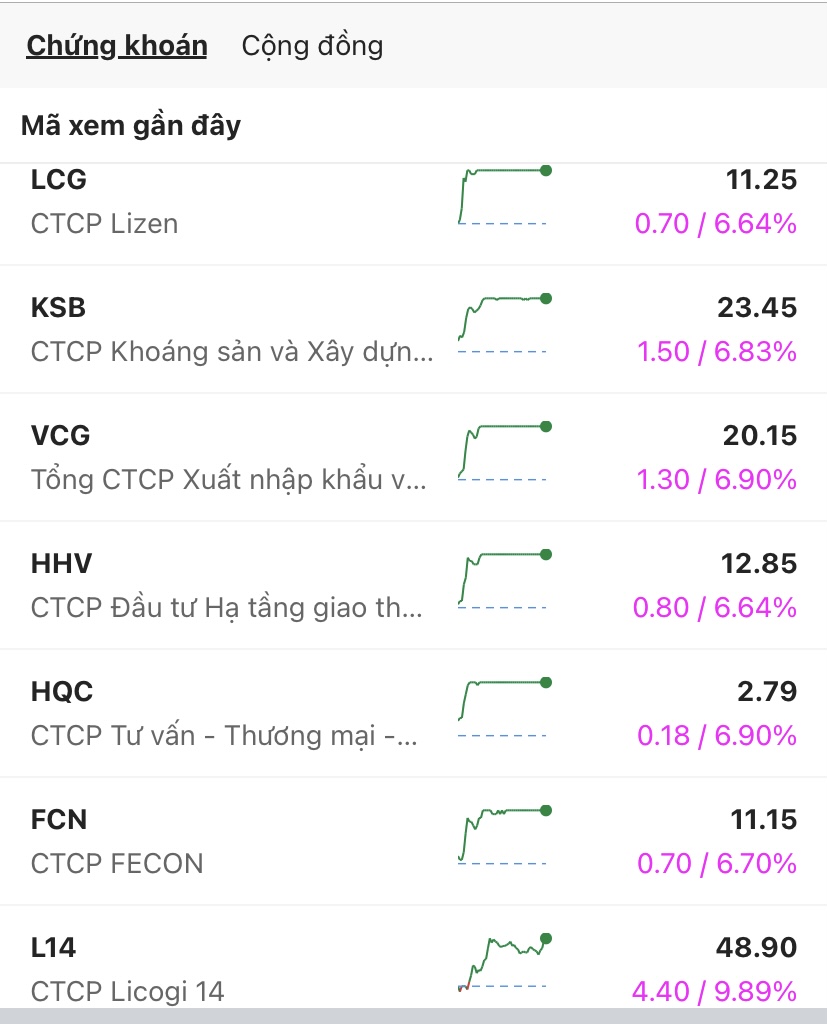
Task: Switch to the Cộng đồng tab
Action: click(312, 46)
